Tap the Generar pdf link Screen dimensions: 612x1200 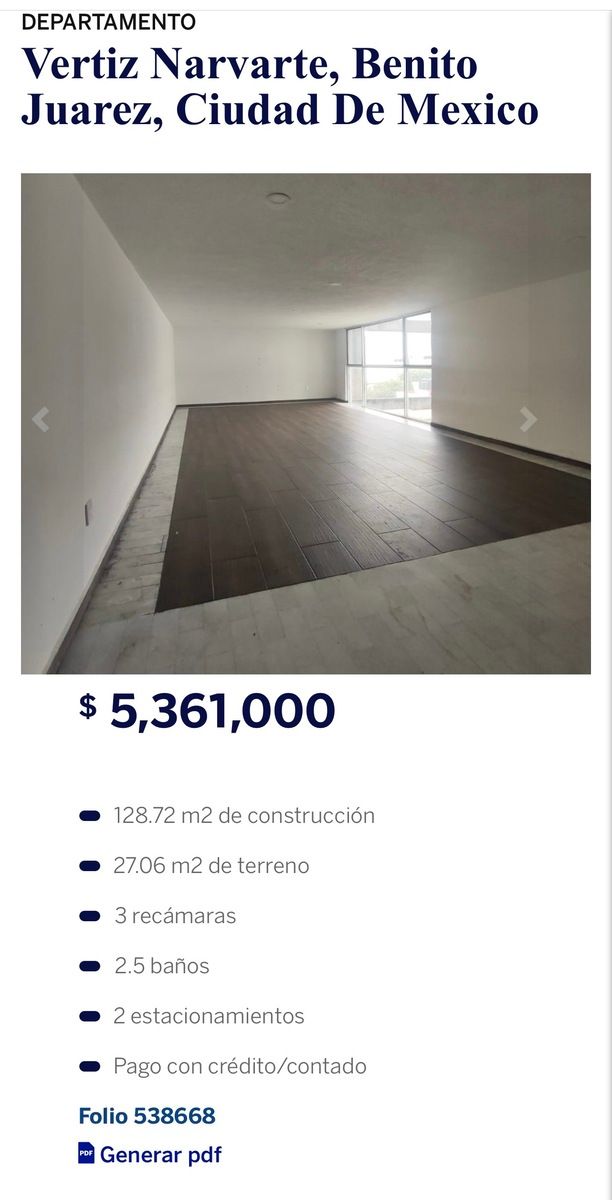click(160, 1155)
